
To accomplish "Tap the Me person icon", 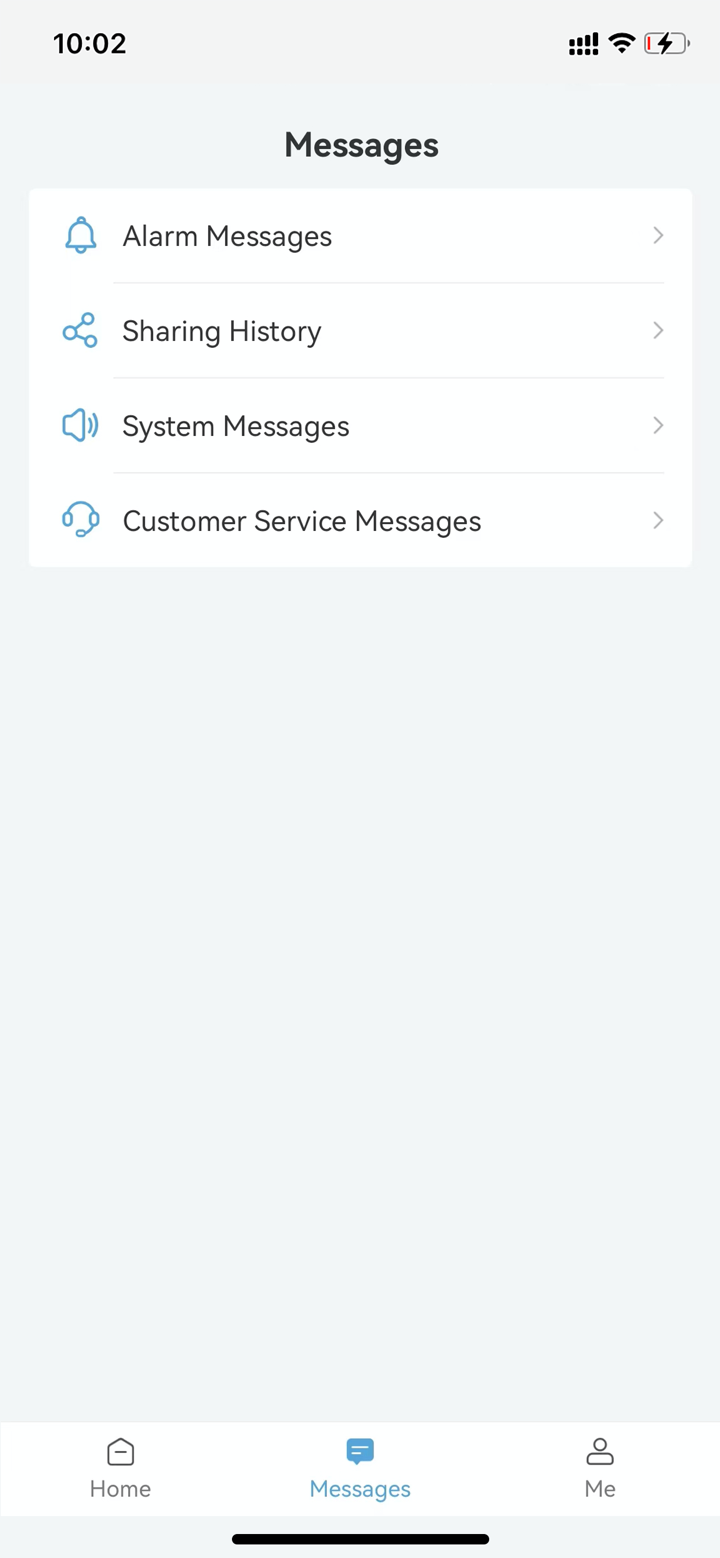I will click(x=600, y=1450).
